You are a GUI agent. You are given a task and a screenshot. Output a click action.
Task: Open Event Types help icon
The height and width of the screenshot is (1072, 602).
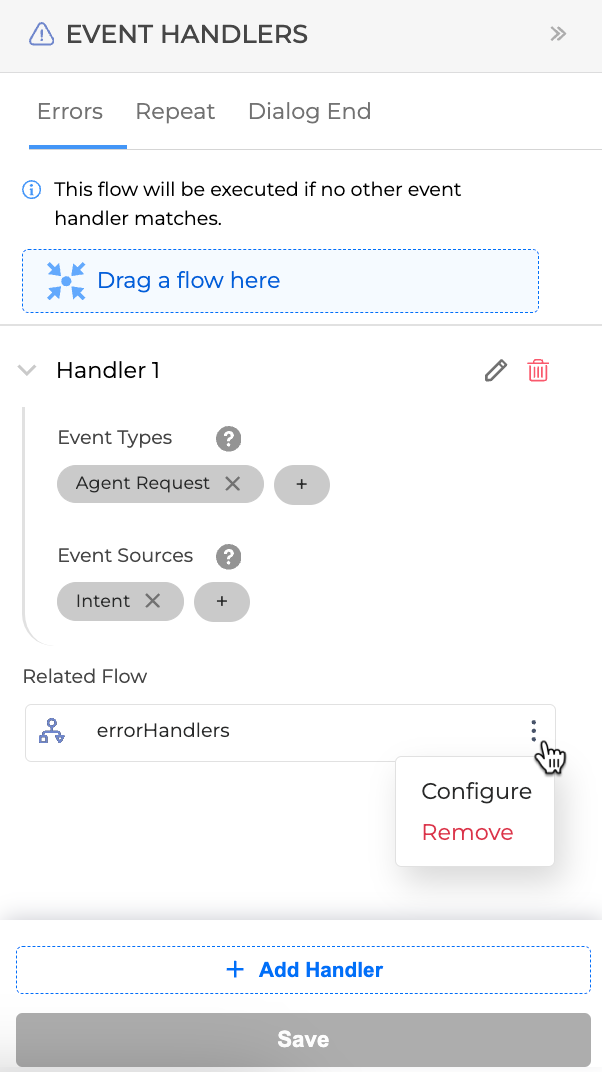[229, 438]
